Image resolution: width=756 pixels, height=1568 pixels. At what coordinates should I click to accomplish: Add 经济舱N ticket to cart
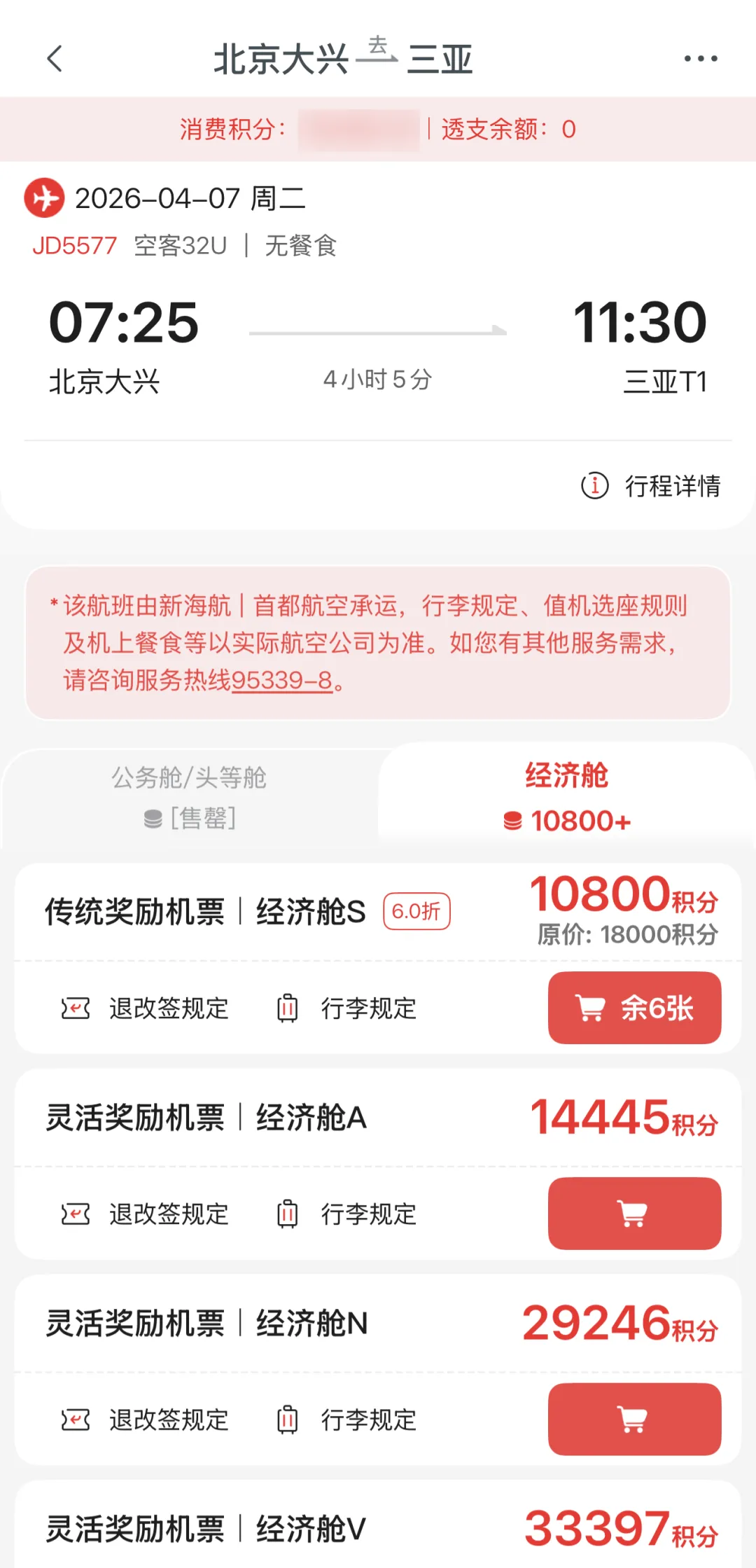634,1419
